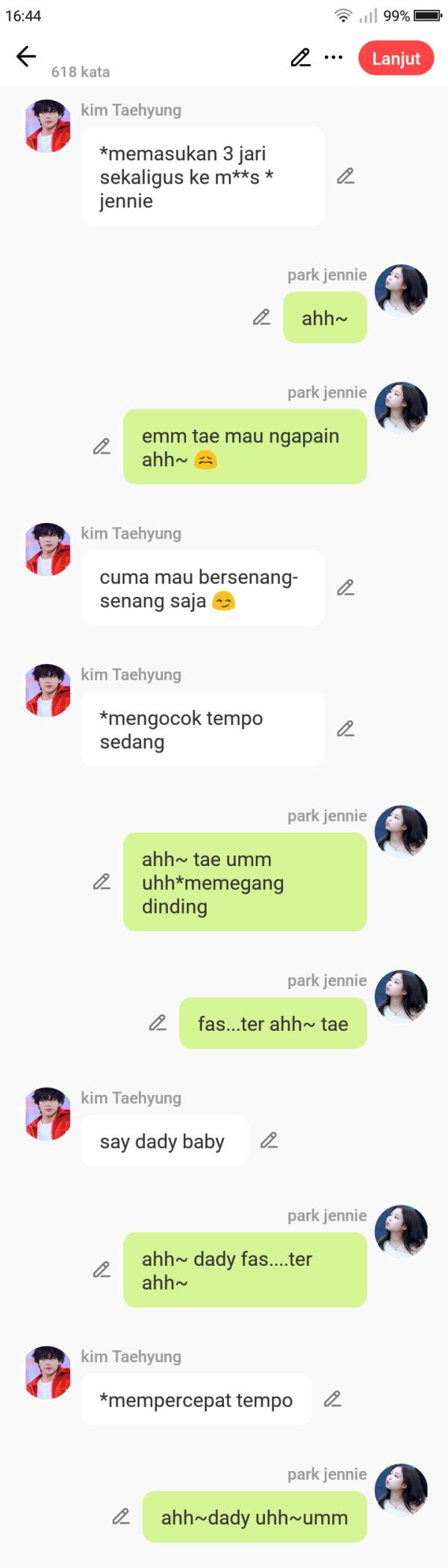Edit the "emm tae mau ngapain" message

click(102, 447)
